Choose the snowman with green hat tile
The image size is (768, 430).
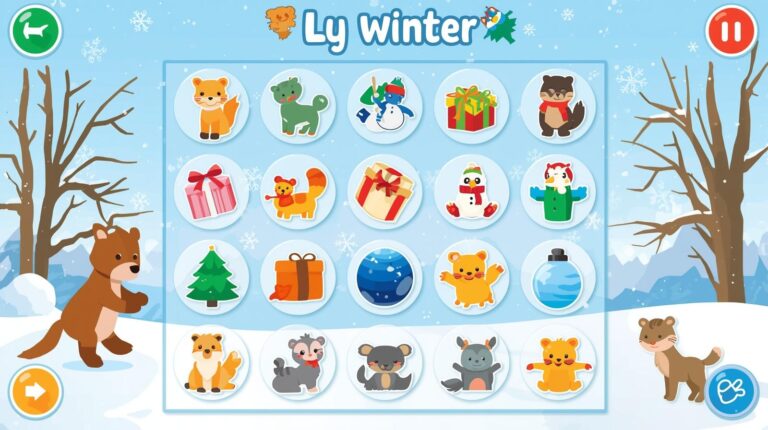(385, 105)
